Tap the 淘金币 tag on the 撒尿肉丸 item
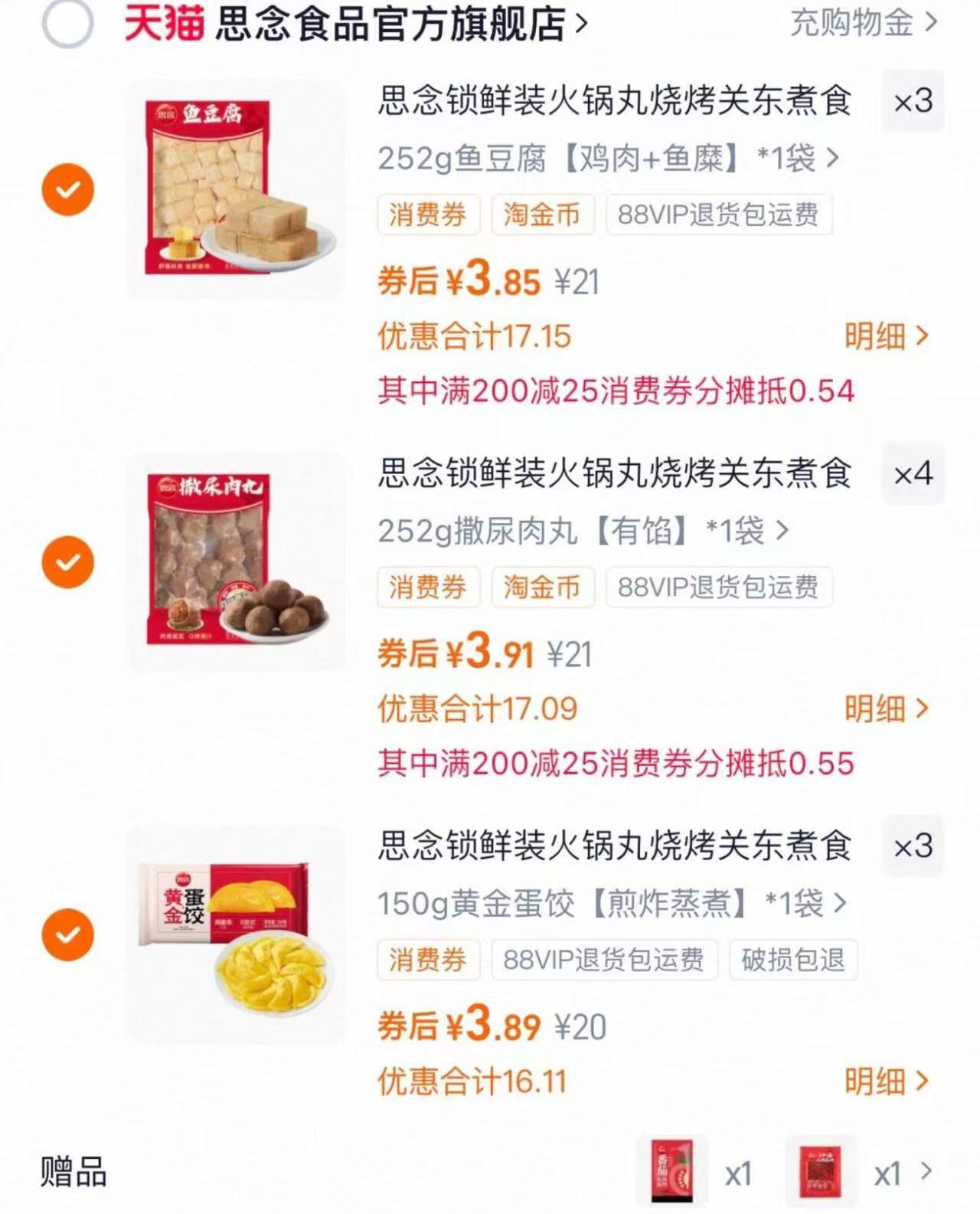 [x=543, y=587]
